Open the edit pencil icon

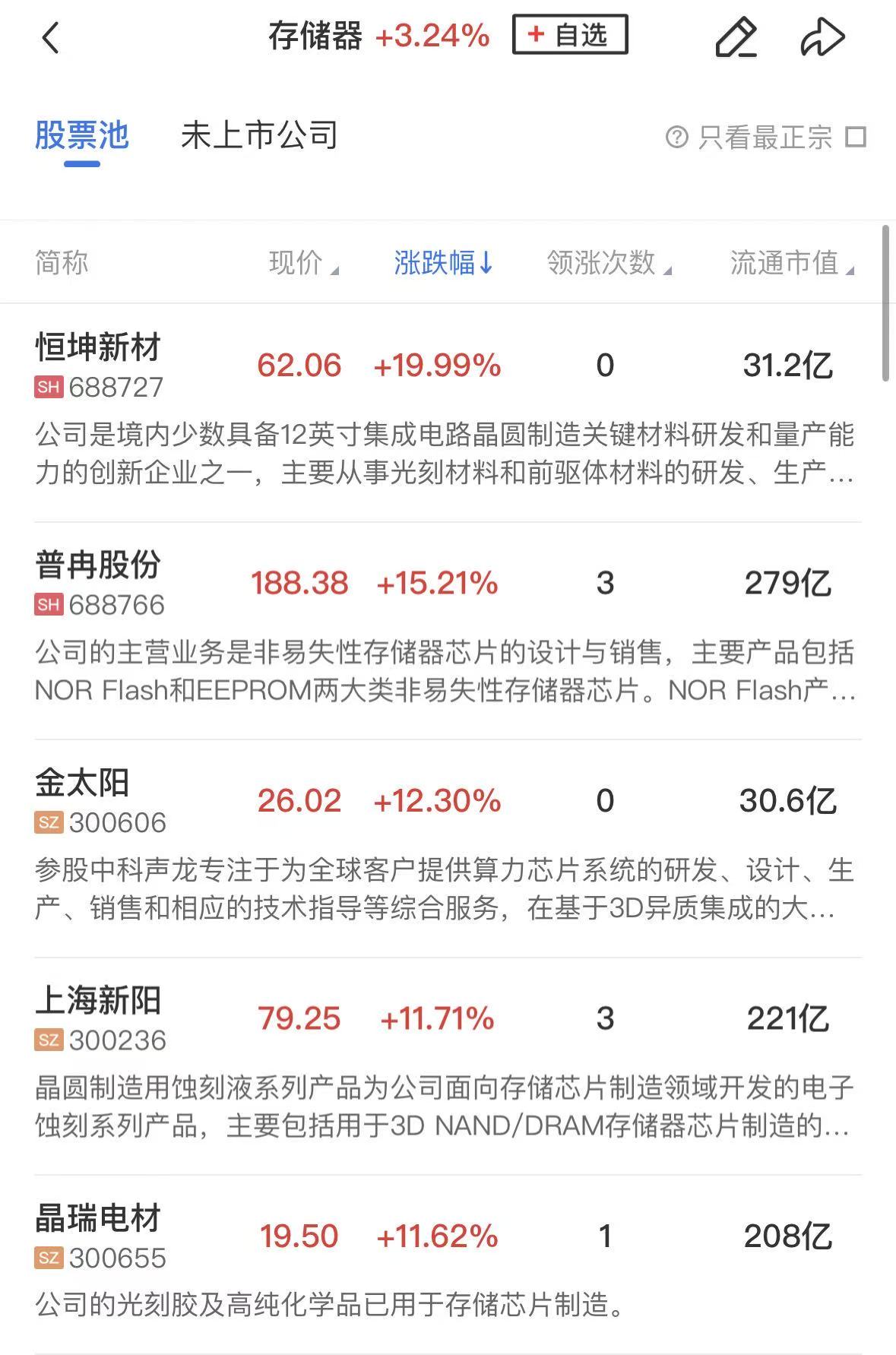[736, 38]
